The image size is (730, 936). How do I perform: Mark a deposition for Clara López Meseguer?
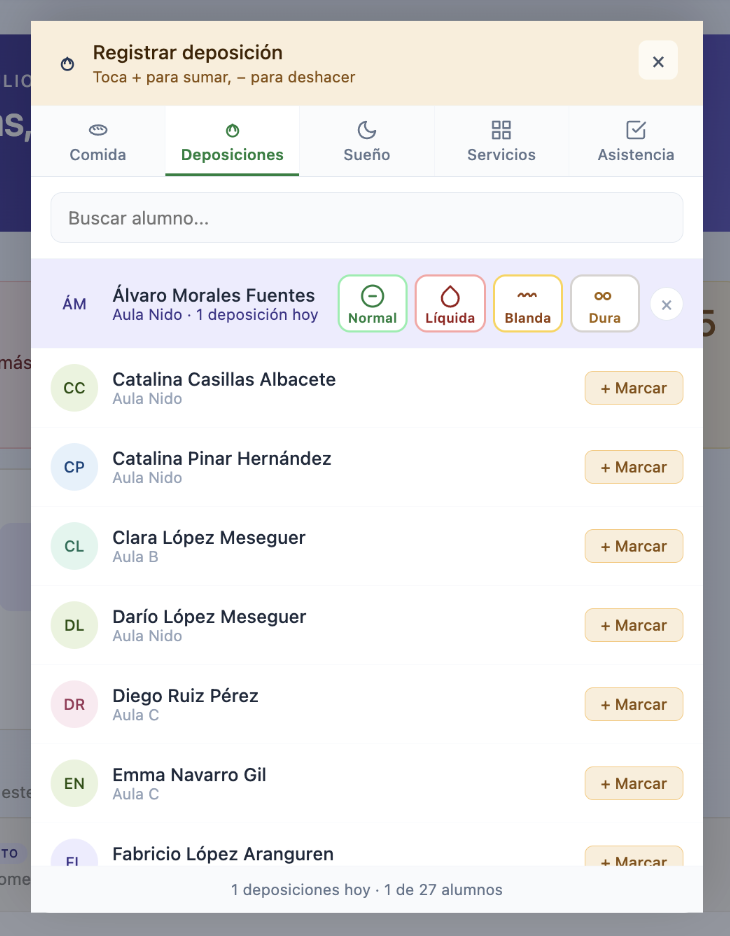coord(634,546)
